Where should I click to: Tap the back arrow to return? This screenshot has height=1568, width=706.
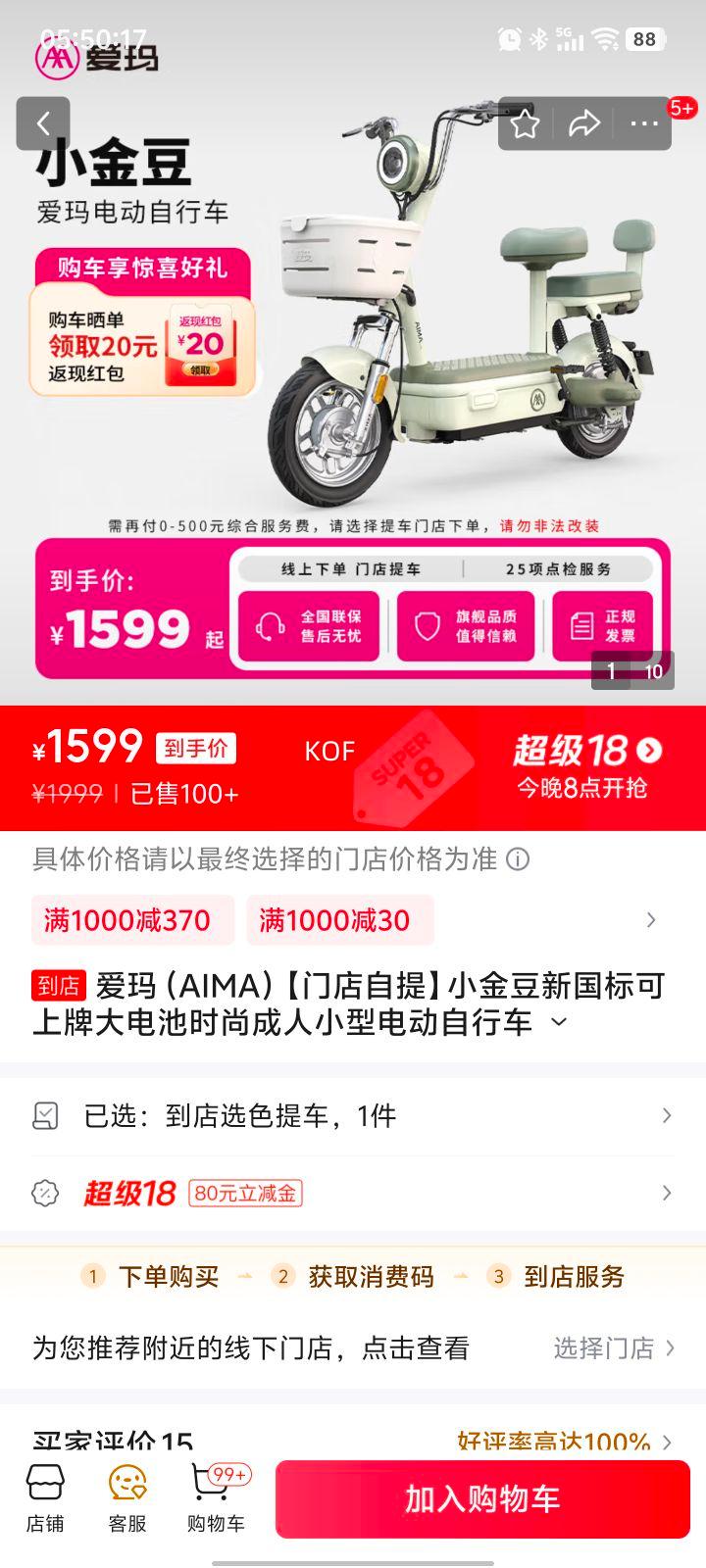(x=43, y=122)
